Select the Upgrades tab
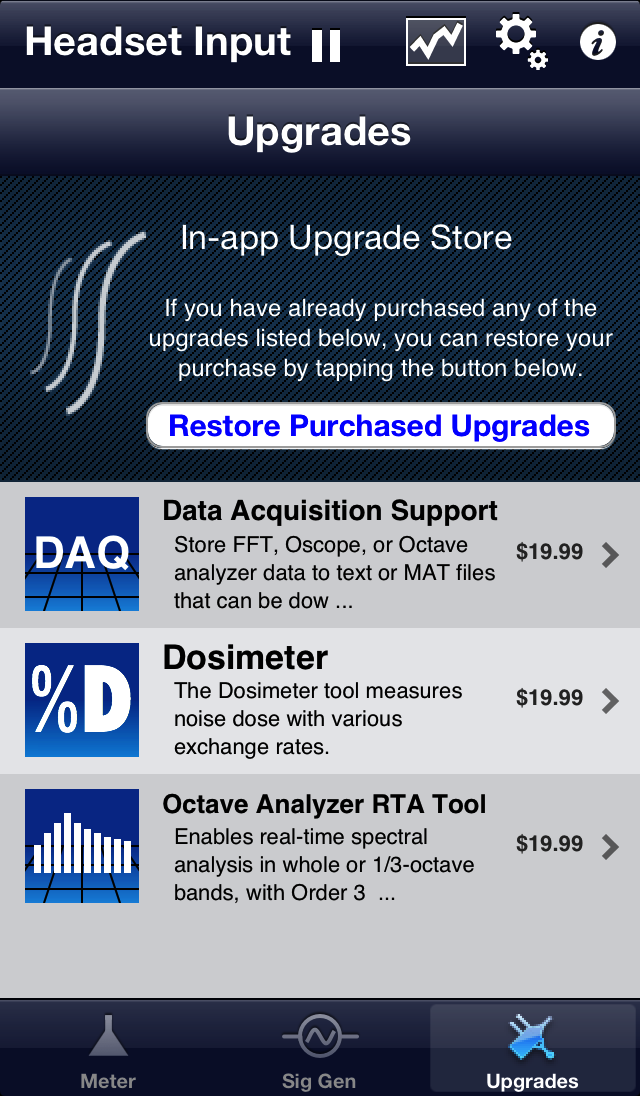 click(x=532, y=1049)
